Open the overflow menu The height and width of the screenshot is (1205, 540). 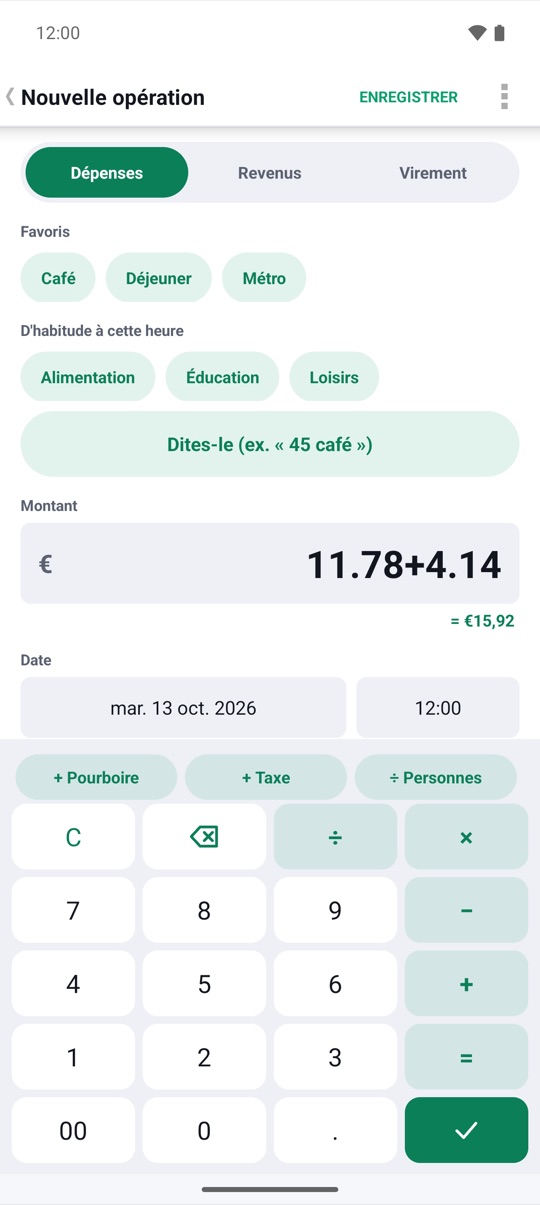pyautogui.click(x=504, y=97)
